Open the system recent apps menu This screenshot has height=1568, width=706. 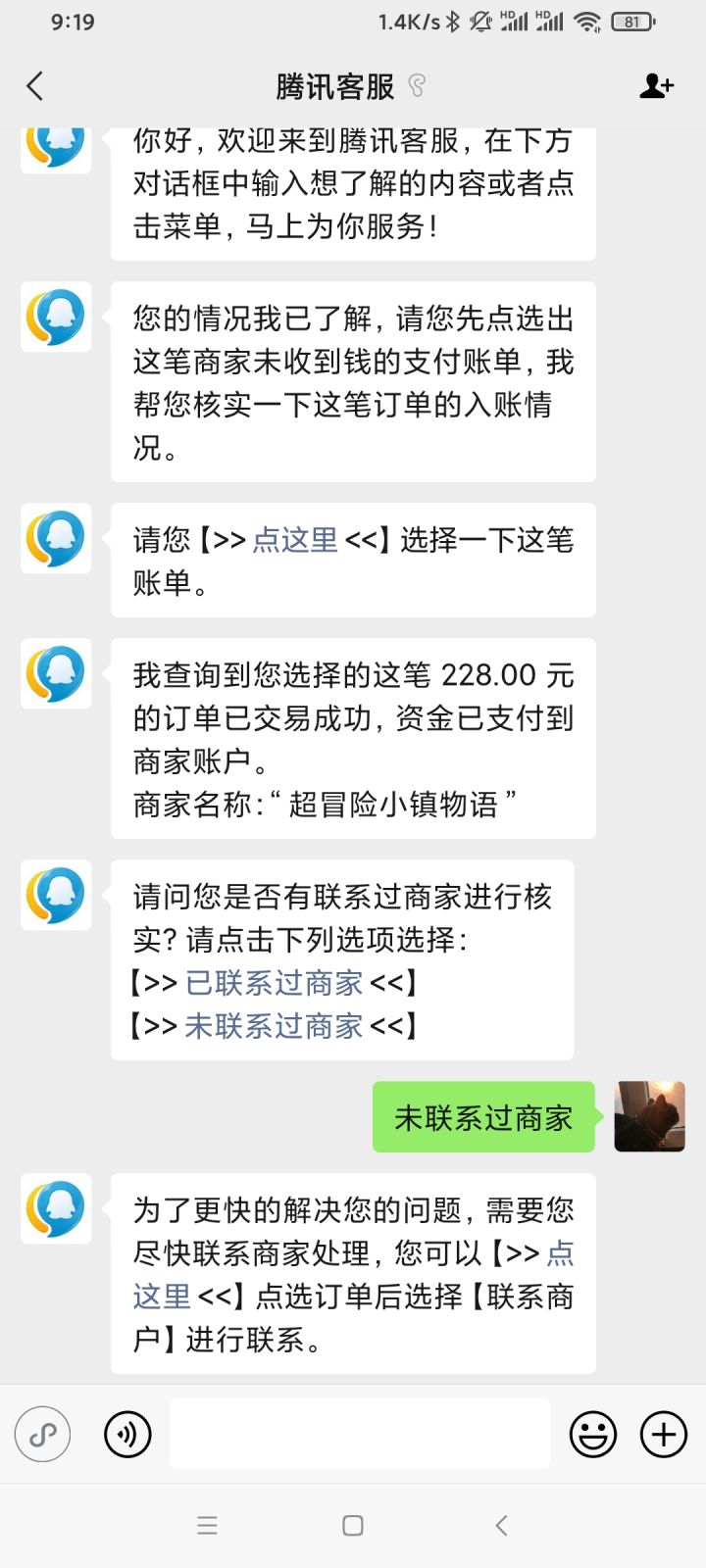pyautogui.click(x=207, y=1525)
